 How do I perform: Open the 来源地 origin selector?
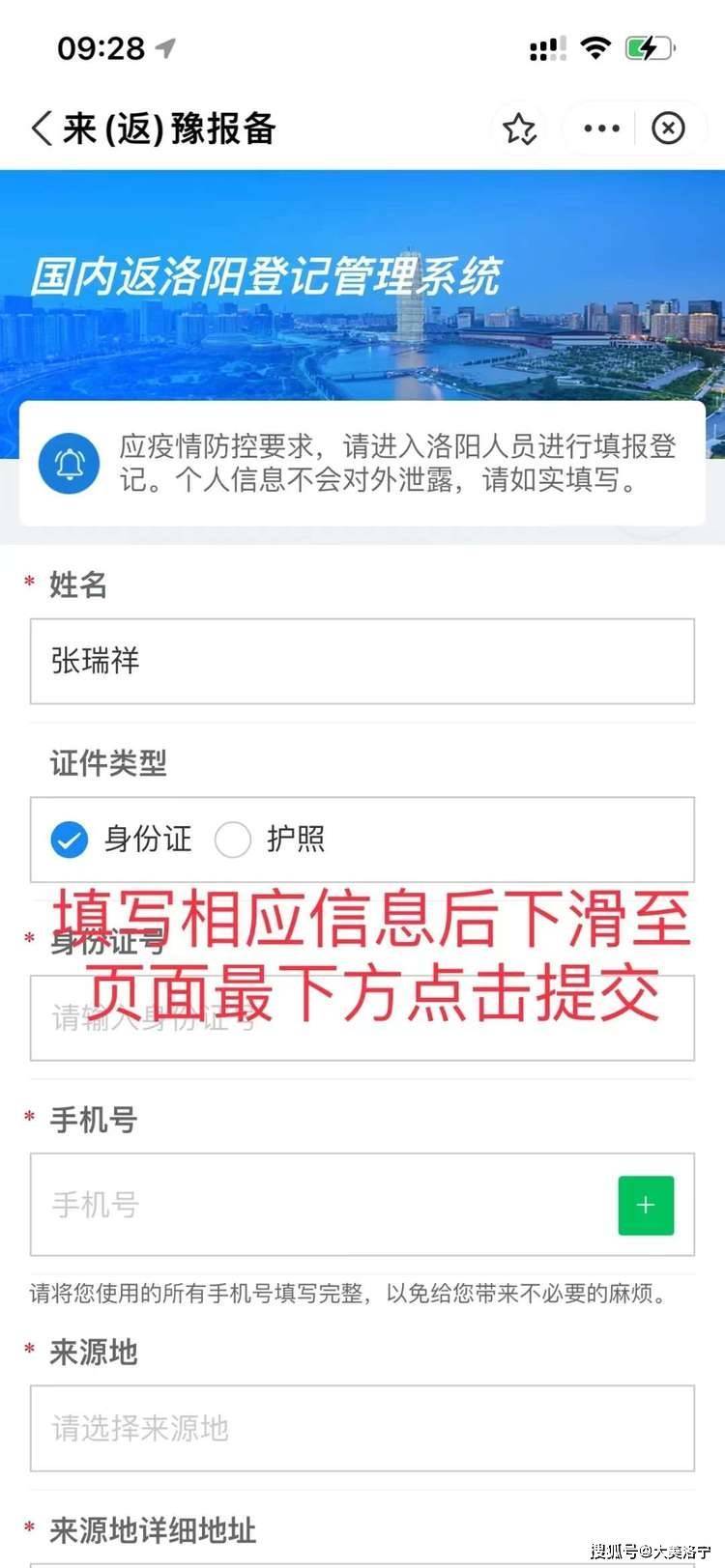(x=362, y=1428)
